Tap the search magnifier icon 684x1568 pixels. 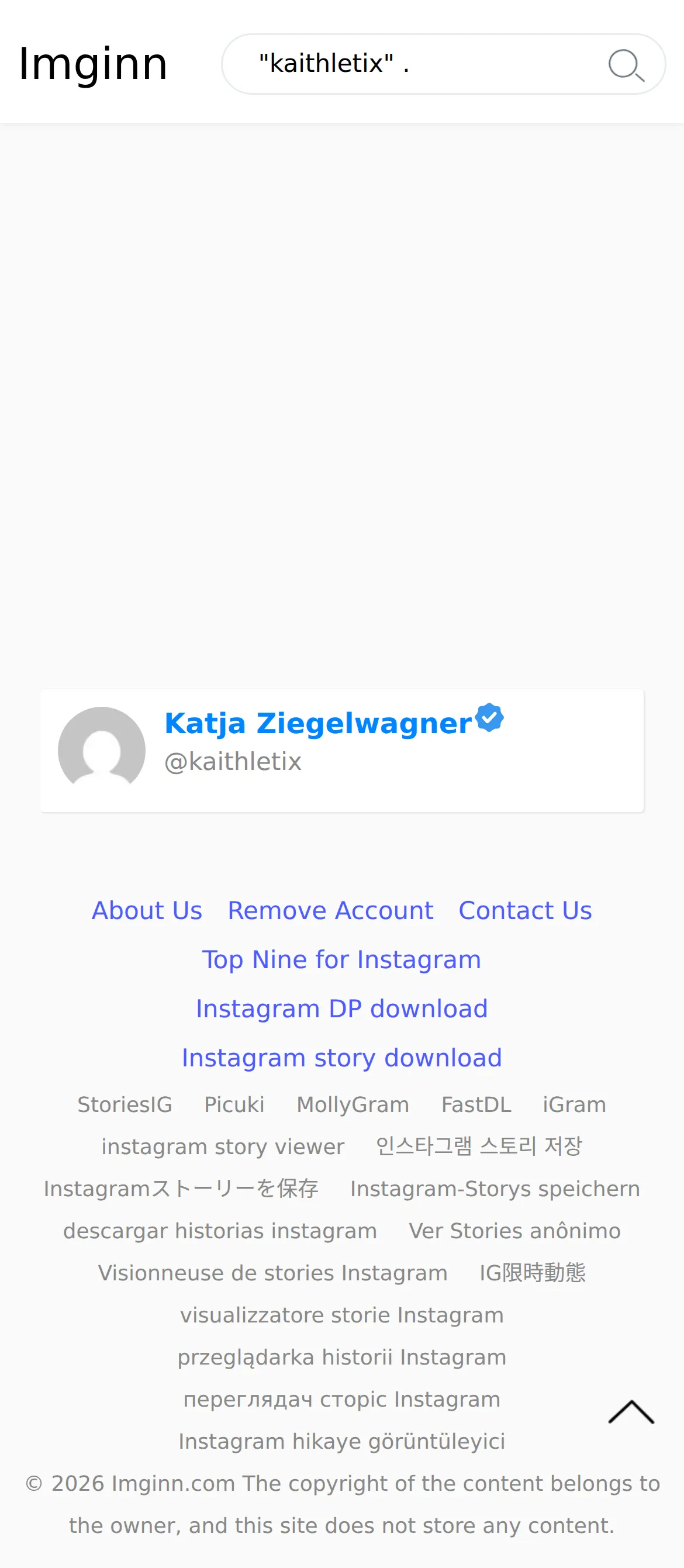click(626, 64)
